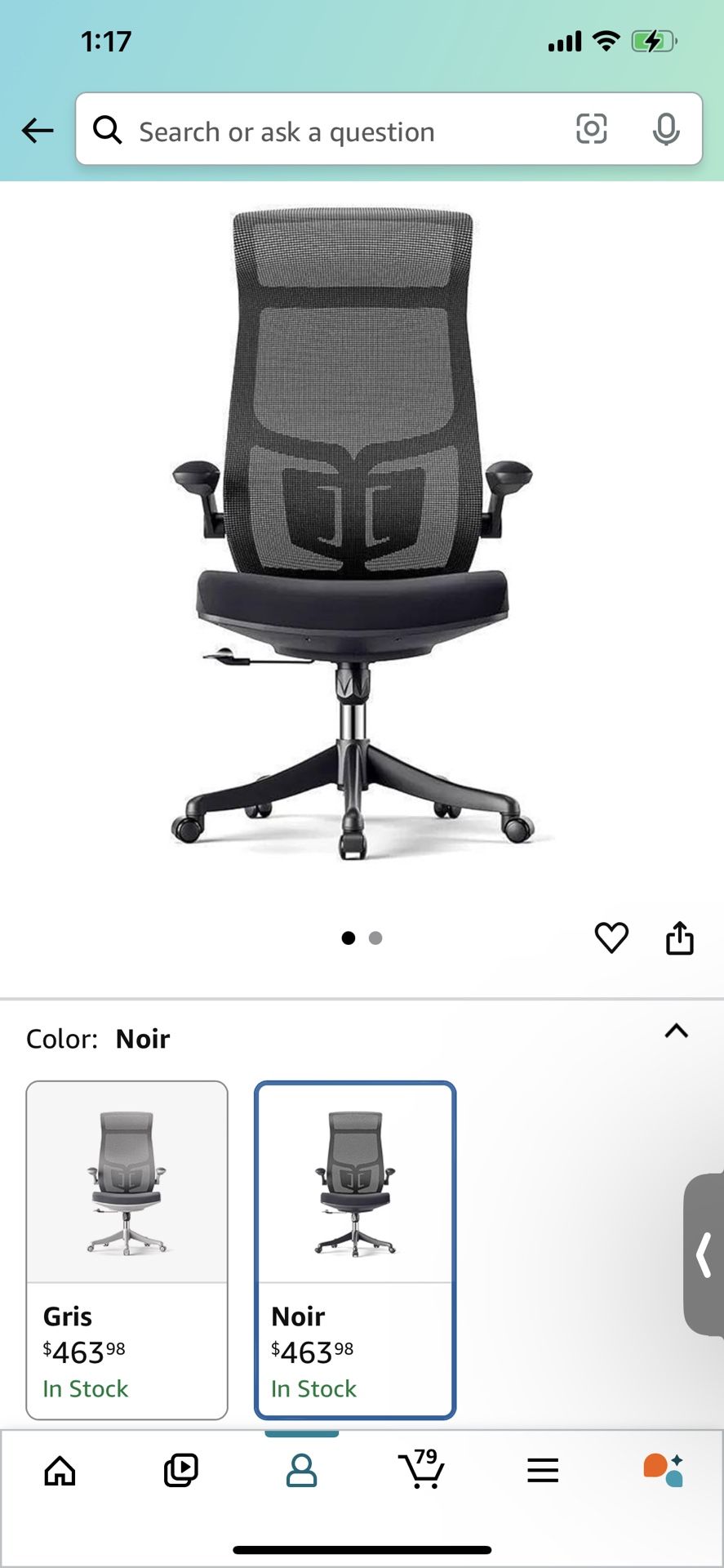Add the chair to wish list heart

tap(611, 938)
